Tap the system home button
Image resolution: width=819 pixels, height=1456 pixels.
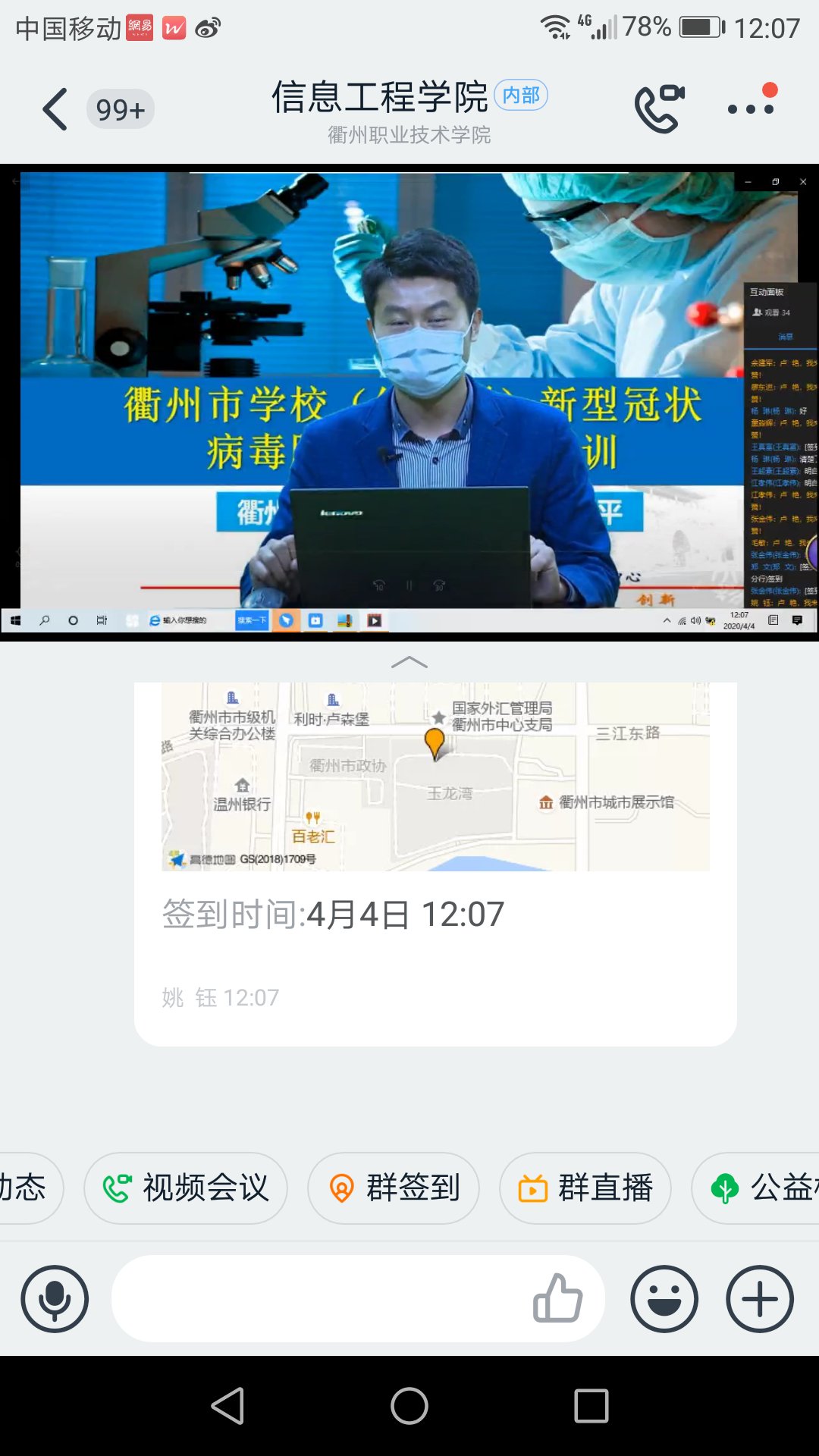409,1407
